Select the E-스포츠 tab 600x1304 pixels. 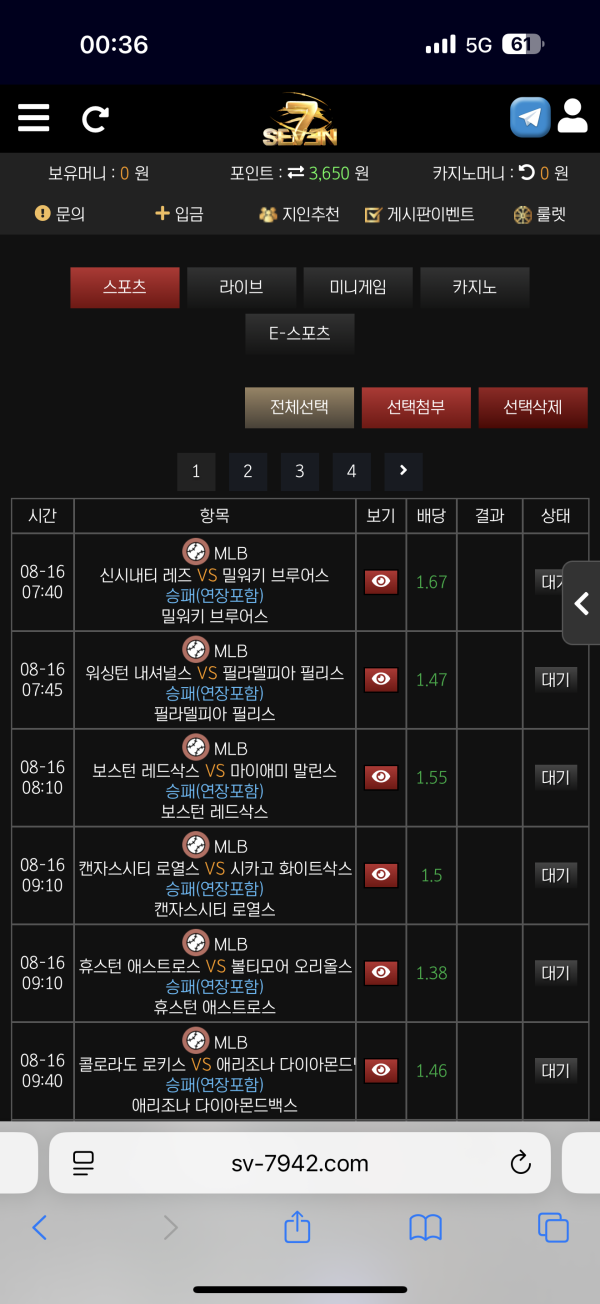click(x=300, y=334)
